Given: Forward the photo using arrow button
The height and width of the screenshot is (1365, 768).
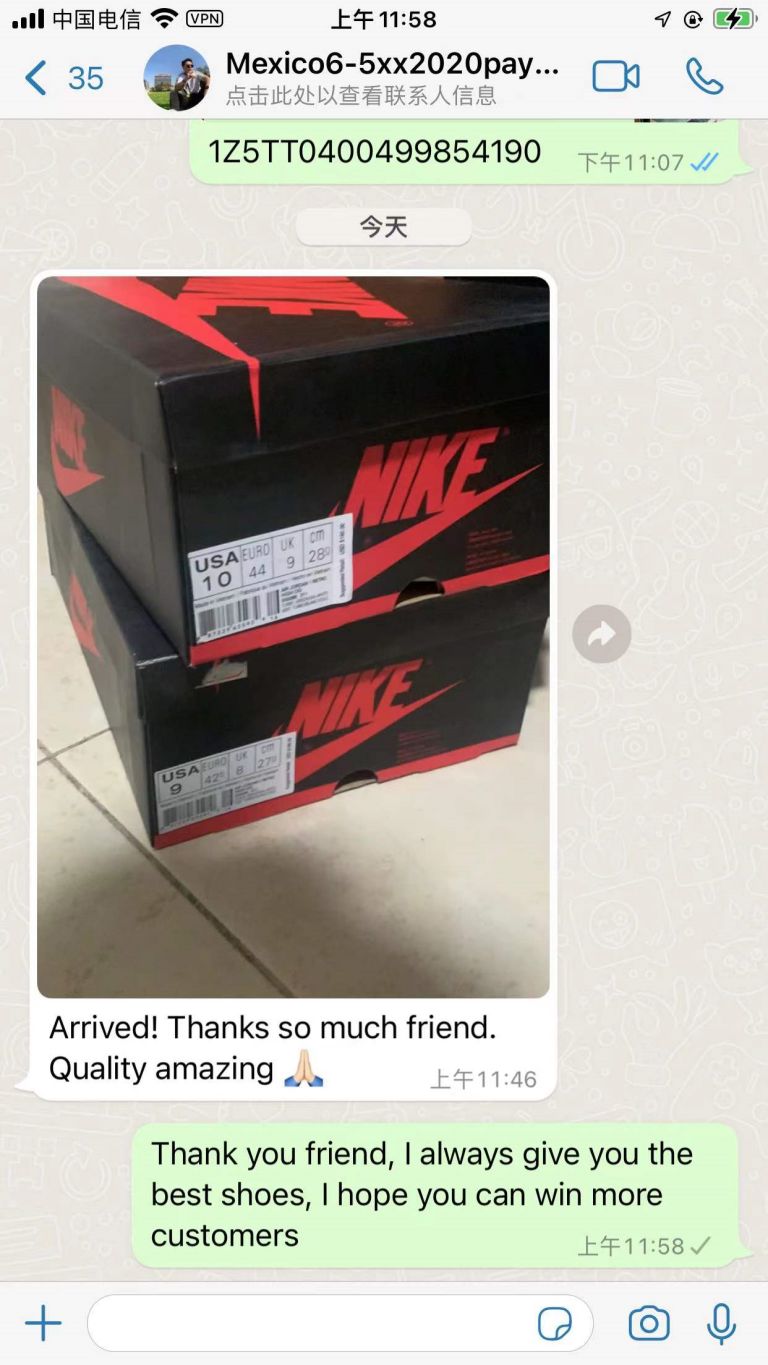Looking at the screenshot, I should pos(601,634).
